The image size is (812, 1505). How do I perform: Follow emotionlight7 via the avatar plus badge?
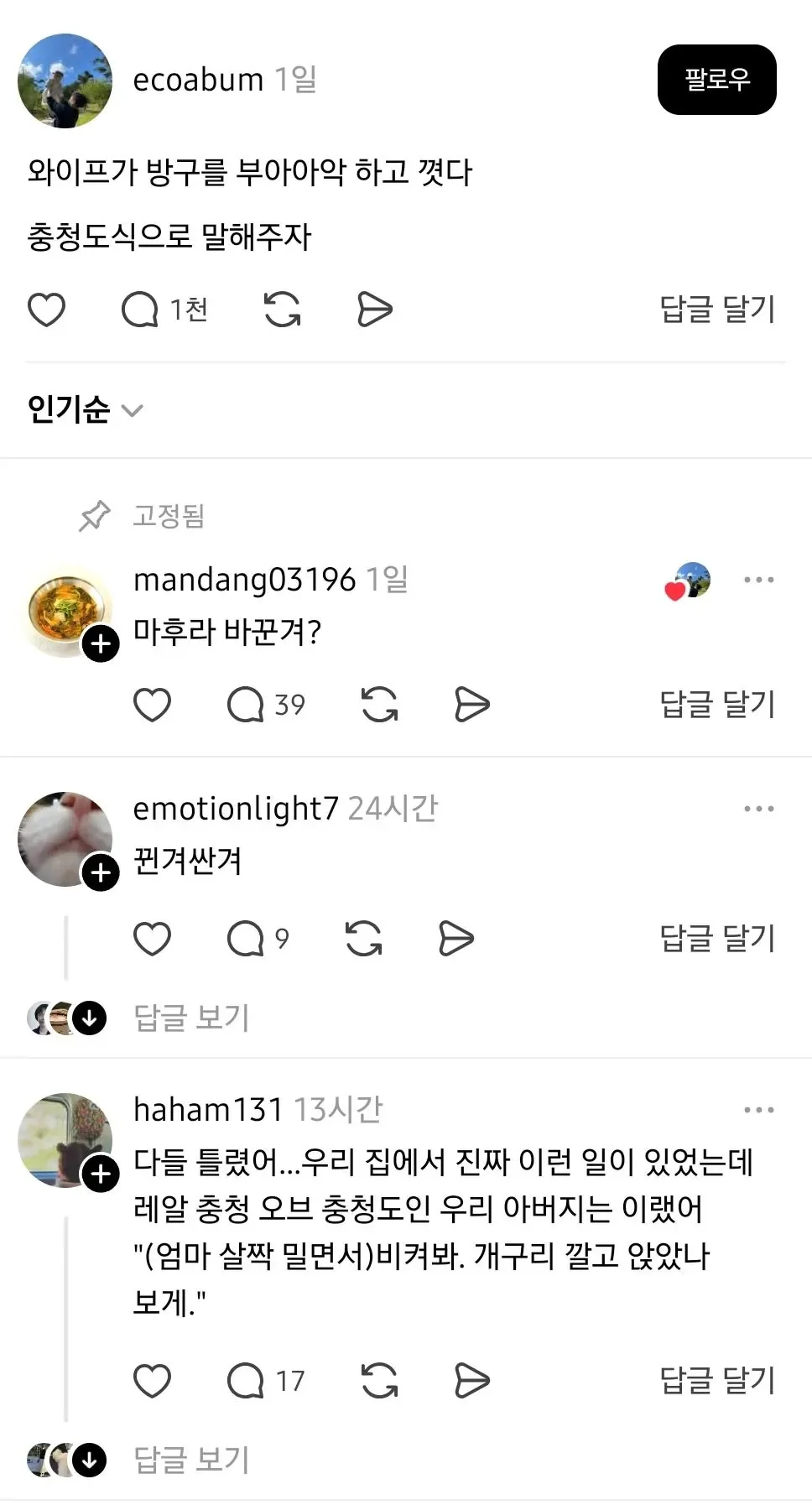(101, 873)
